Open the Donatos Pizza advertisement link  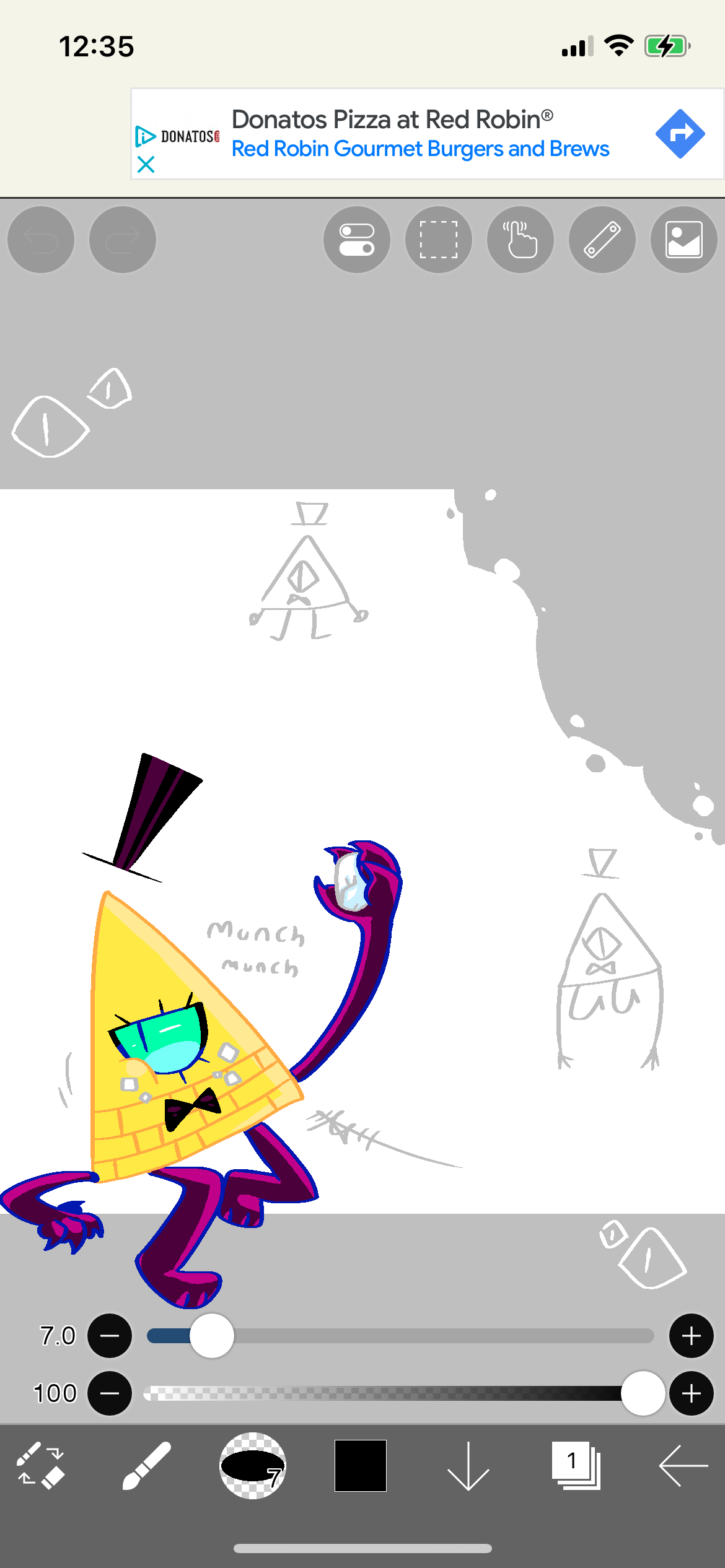tap(420, 133)
